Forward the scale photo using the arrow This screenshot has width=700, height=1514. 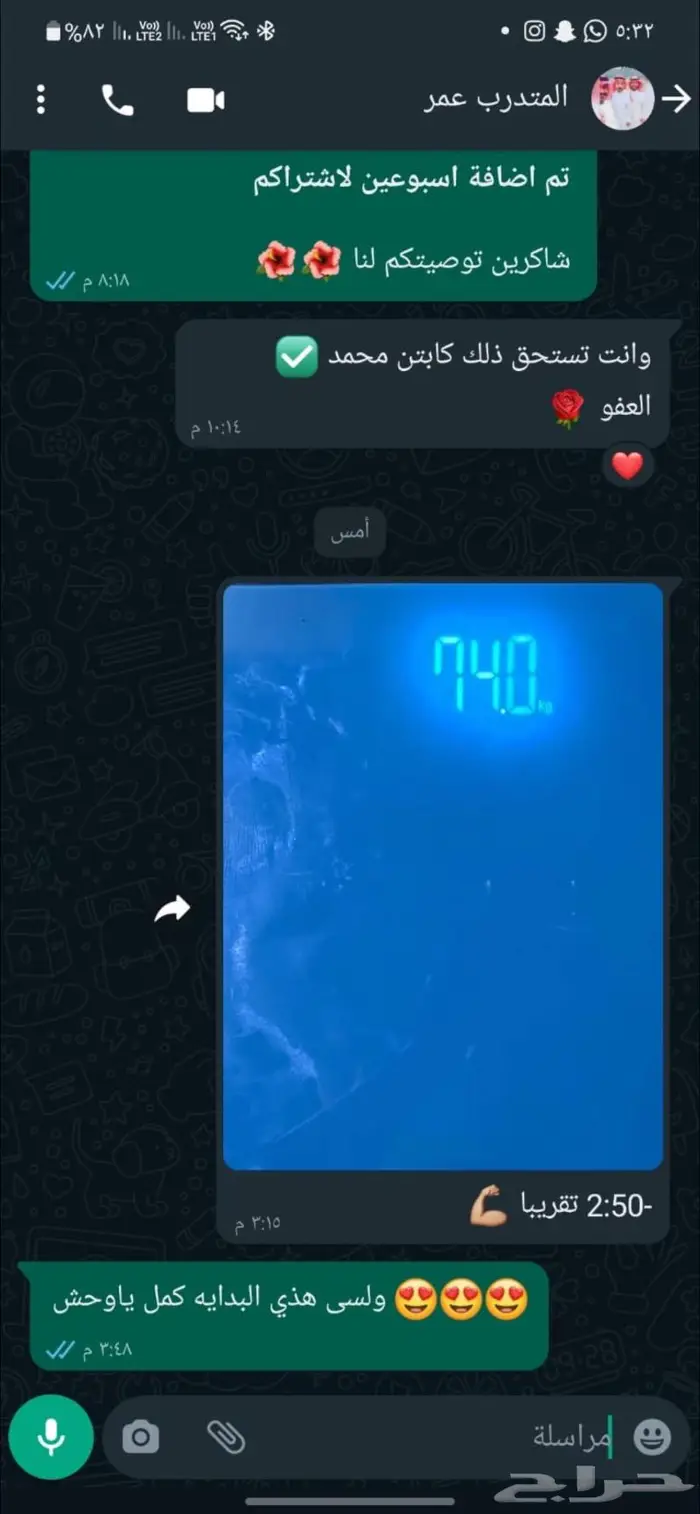click(172, 909)
